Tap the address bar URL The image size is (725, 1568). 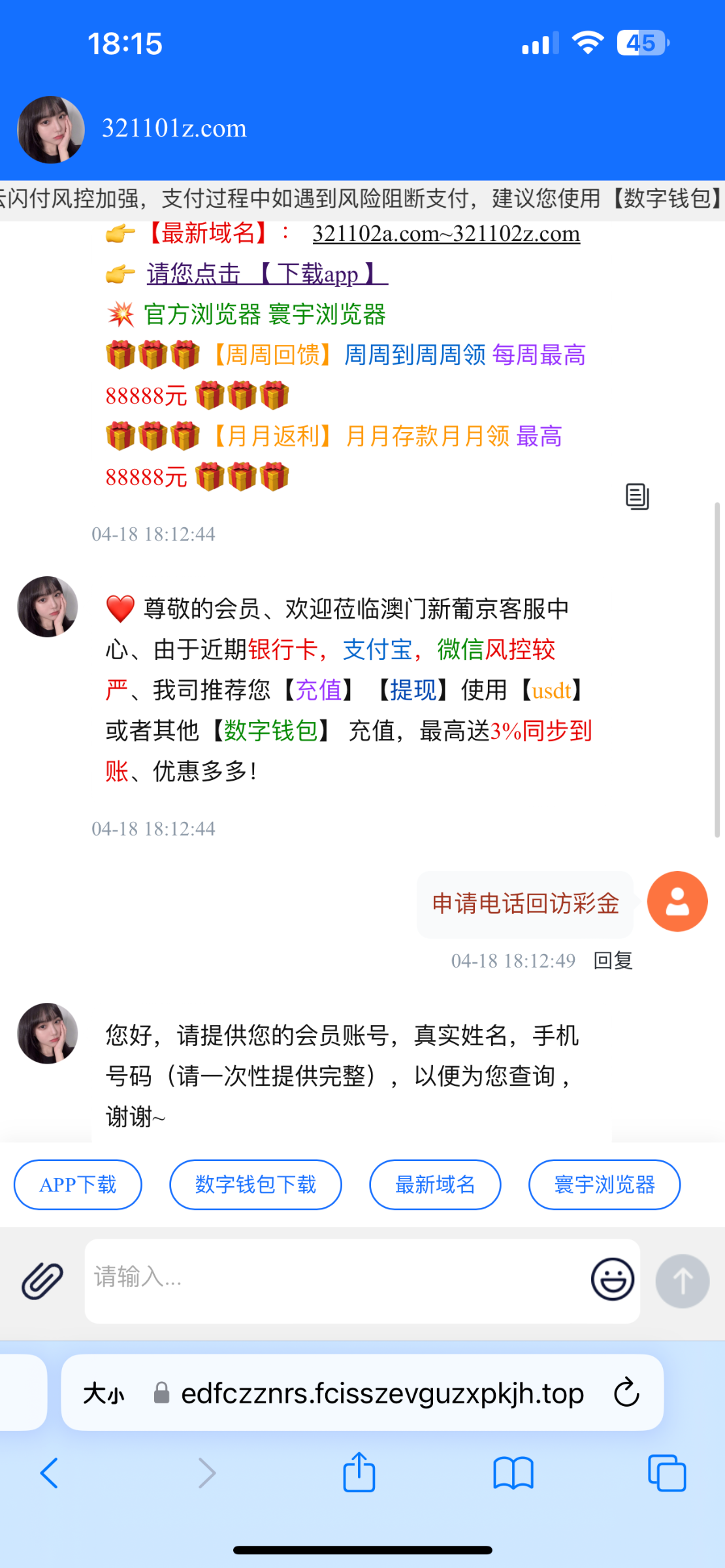point(382,1394)
